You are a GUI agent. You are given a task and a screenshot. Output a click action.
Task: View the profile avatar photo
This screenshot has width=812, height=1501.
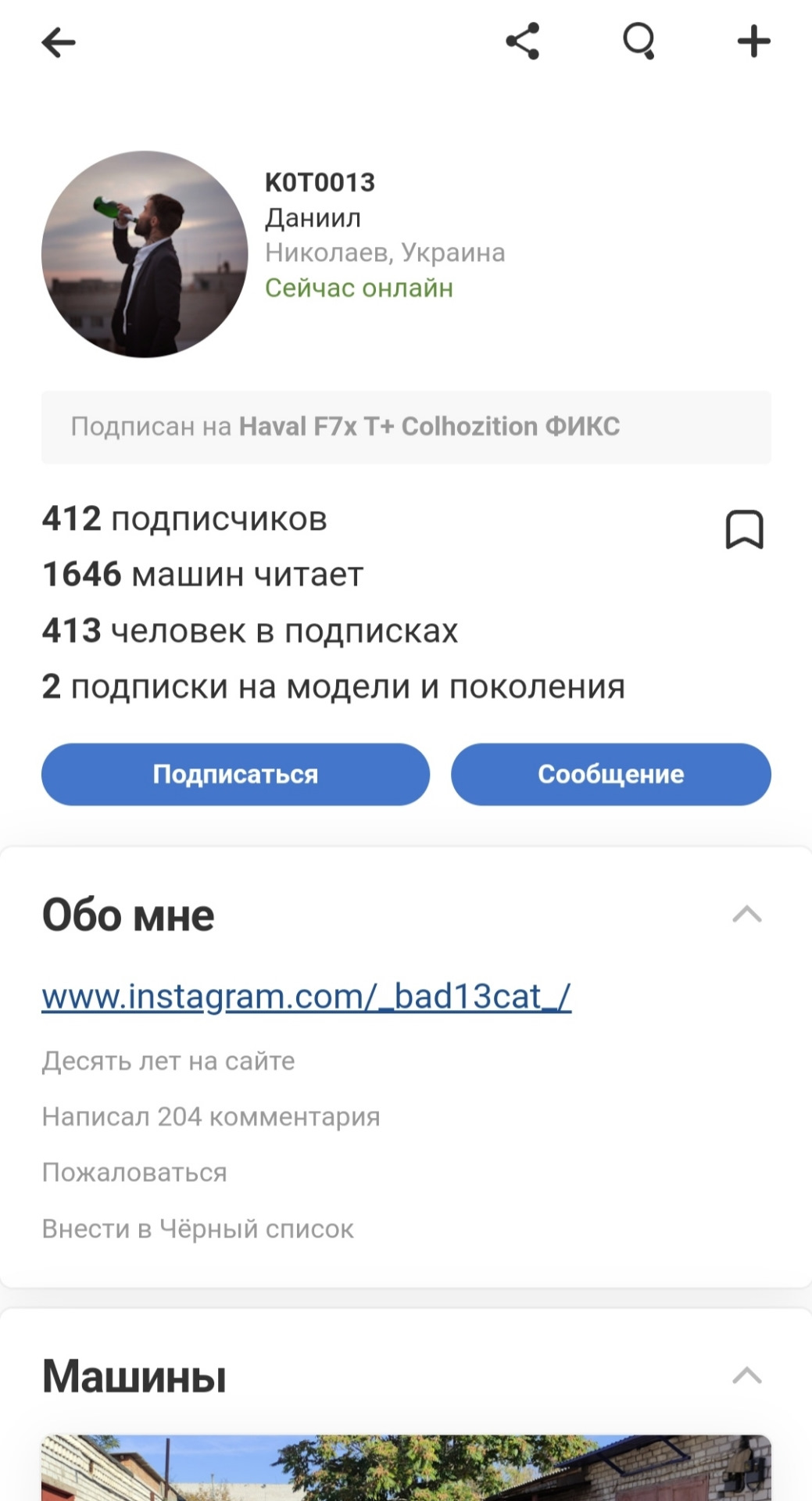coord(145,254)
